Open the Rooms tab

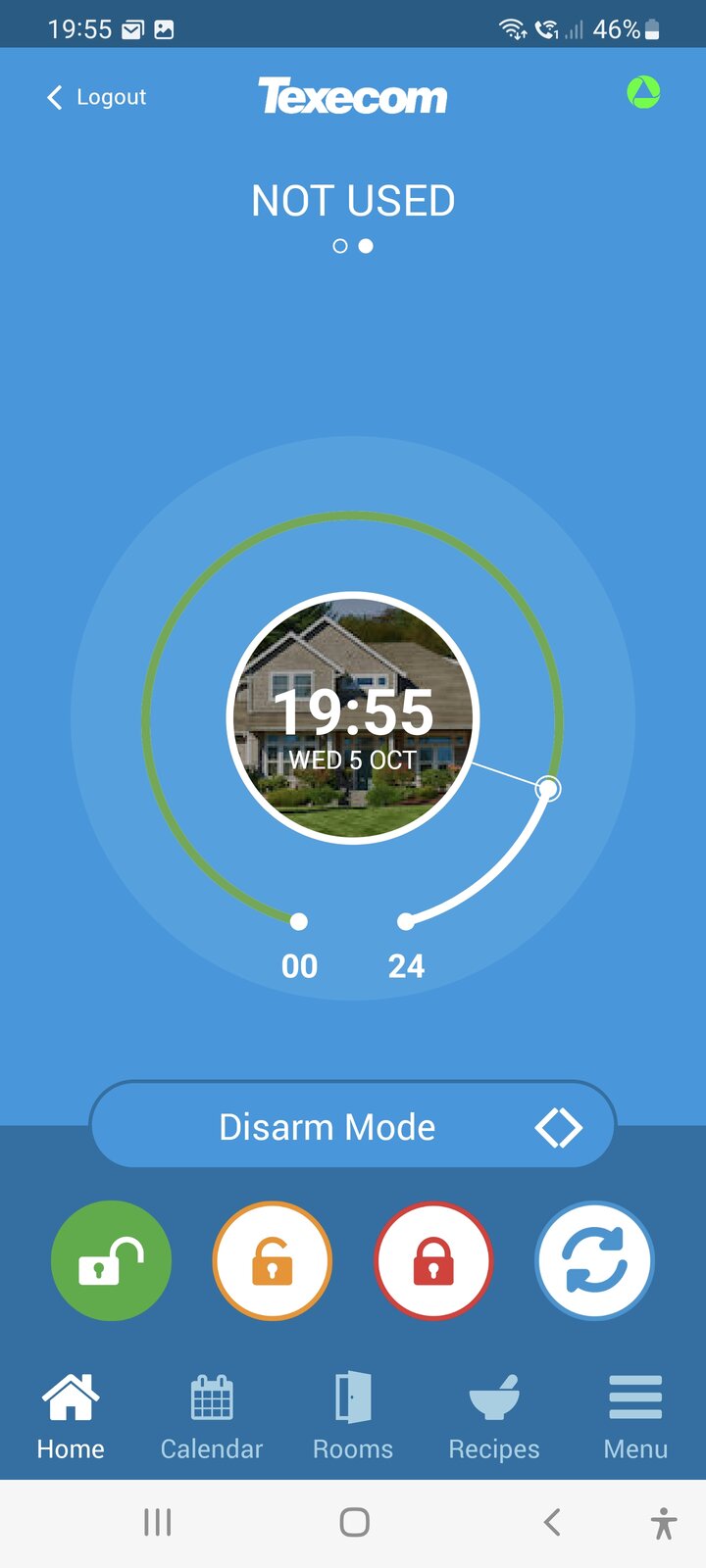[x=353, y=1417]
